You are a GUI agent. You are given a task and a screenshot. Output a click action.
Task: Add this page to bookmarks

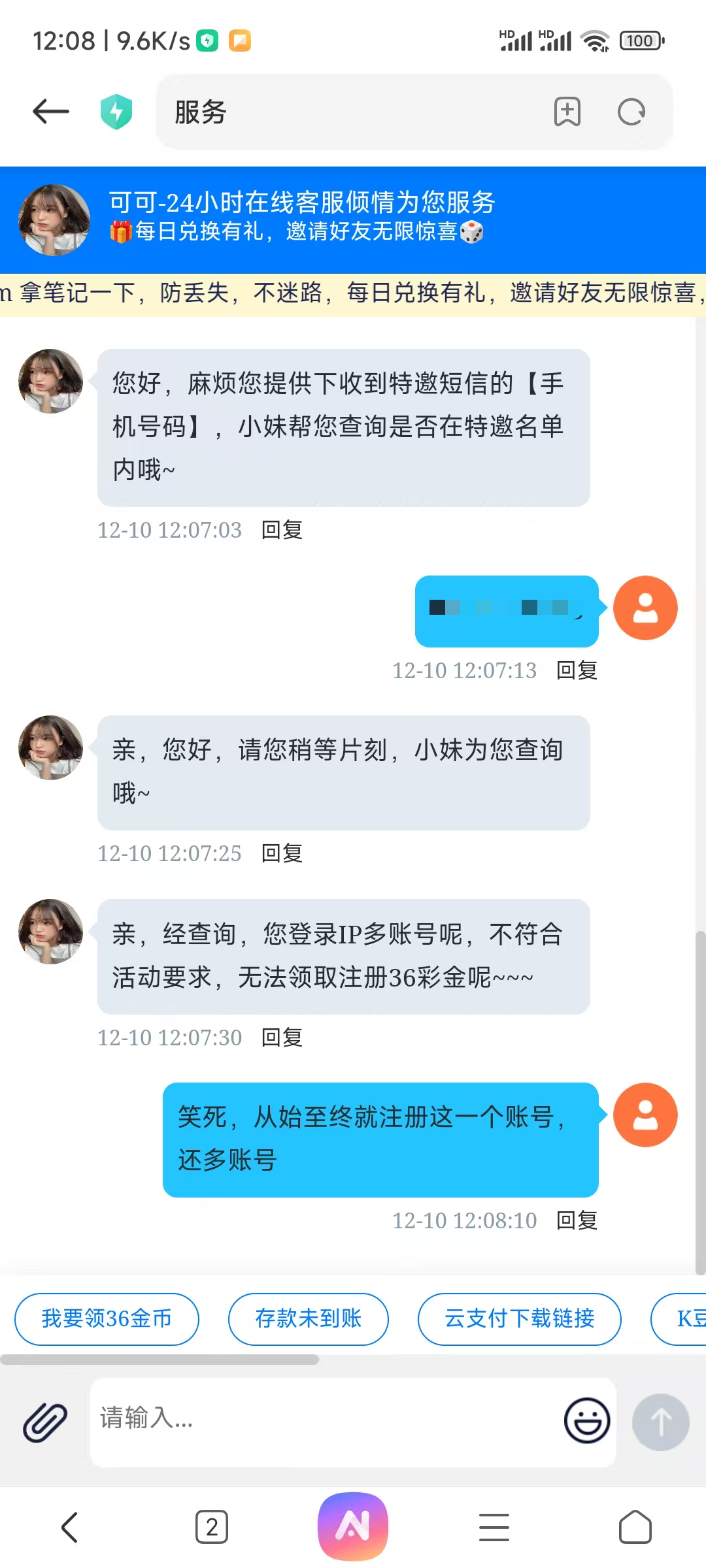567,112
